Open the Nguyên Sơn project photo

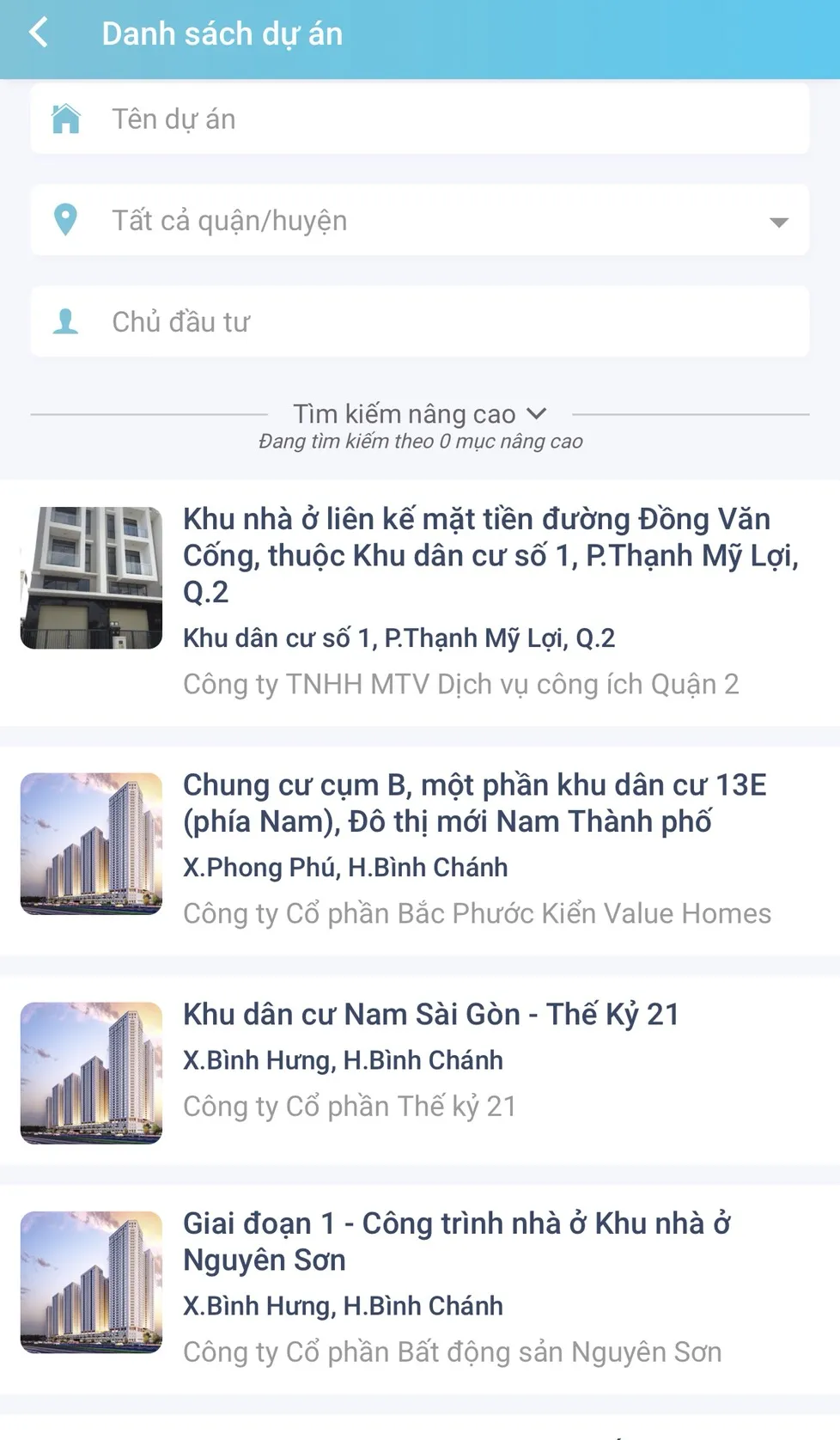pos(91,1282)
